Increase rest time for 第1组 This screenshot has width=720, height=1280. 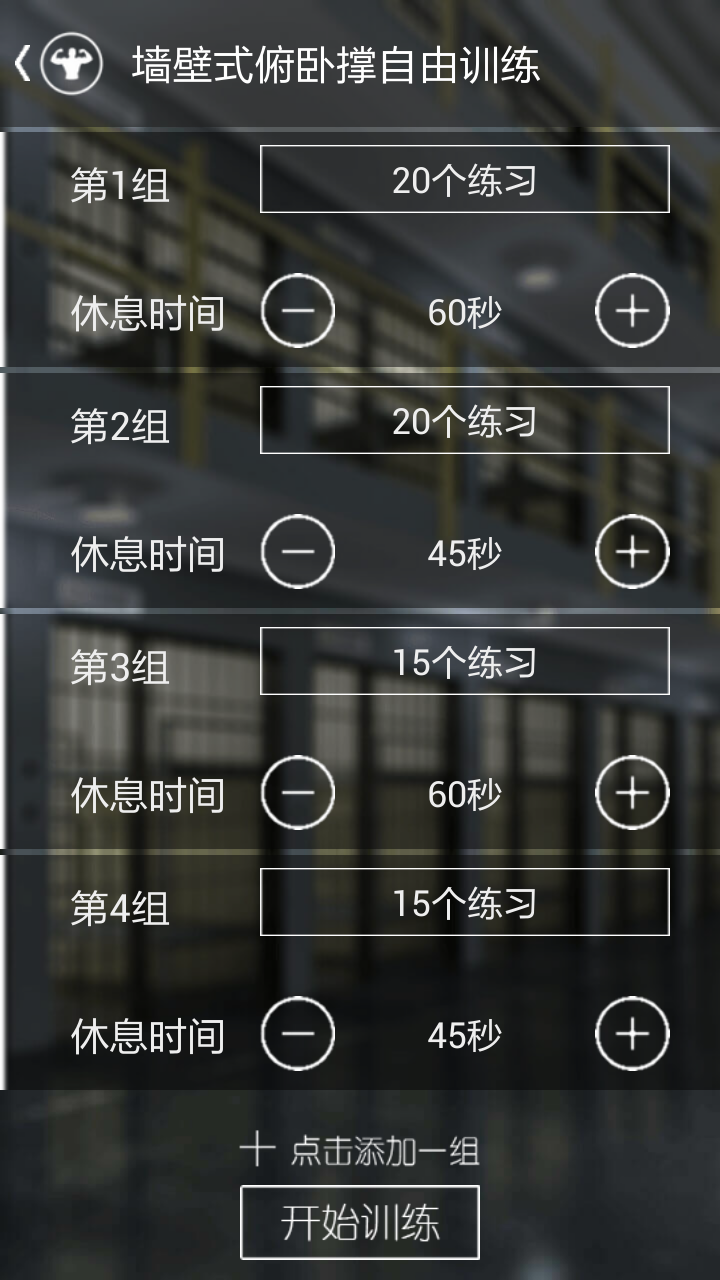click(x=631, y=311)
